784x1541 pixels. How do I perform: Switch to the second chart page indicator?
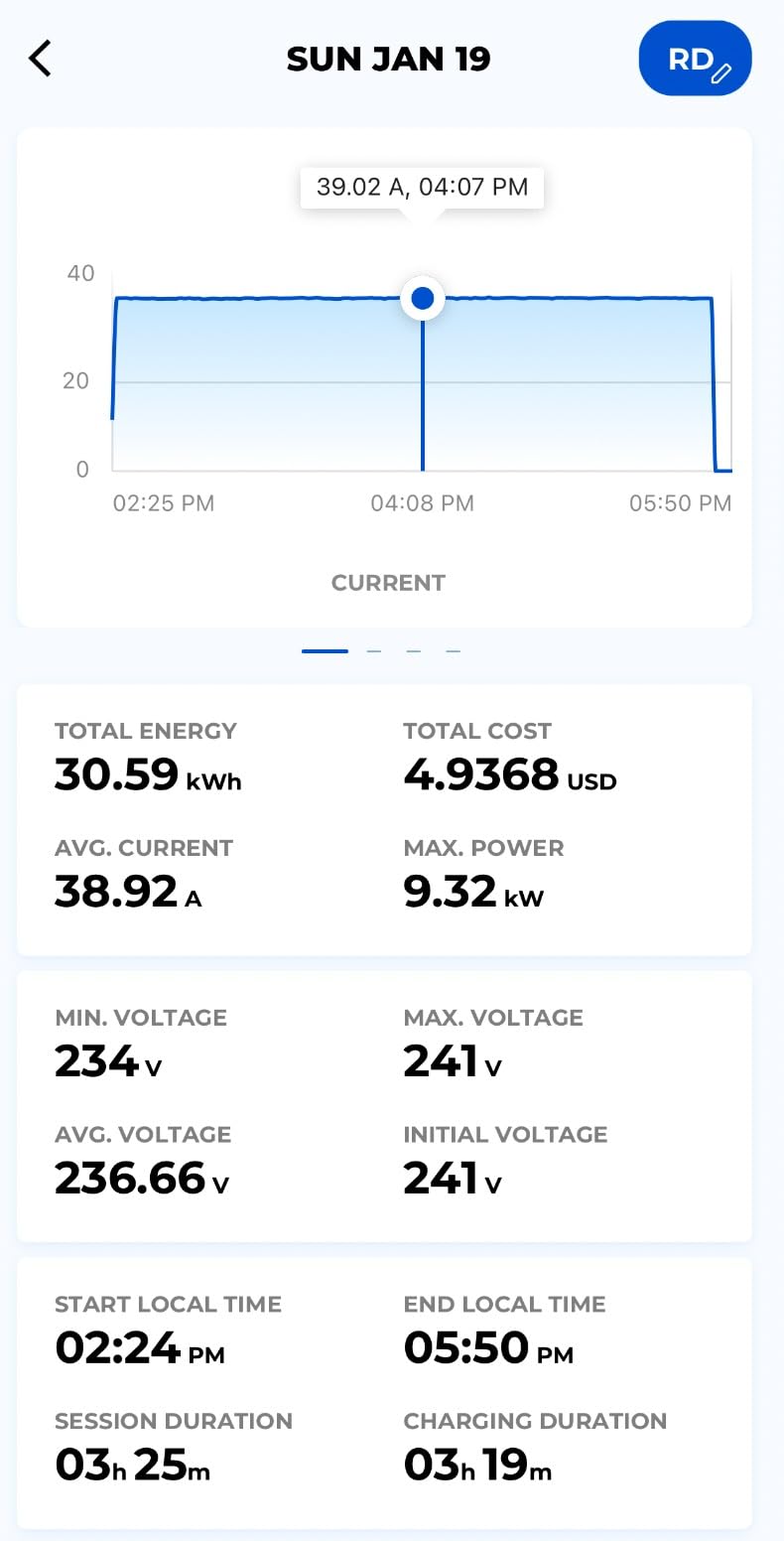coord(374,651)
